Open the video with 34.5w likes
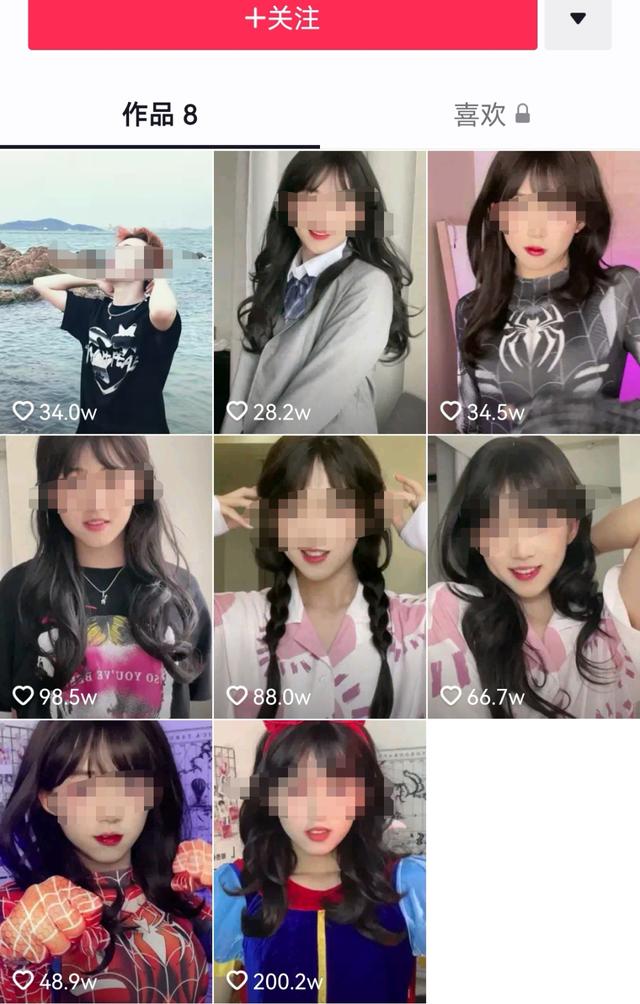This screenshot has width=640, height=1004. [x=534, y=292]
